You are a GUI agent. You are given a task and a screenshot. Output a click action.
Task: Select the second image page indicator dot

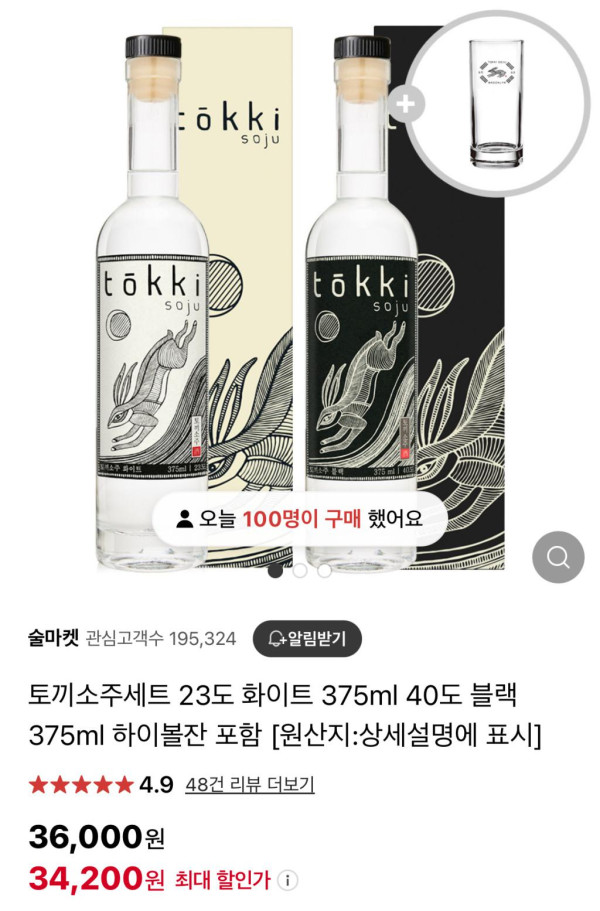[x=300, y=570]
